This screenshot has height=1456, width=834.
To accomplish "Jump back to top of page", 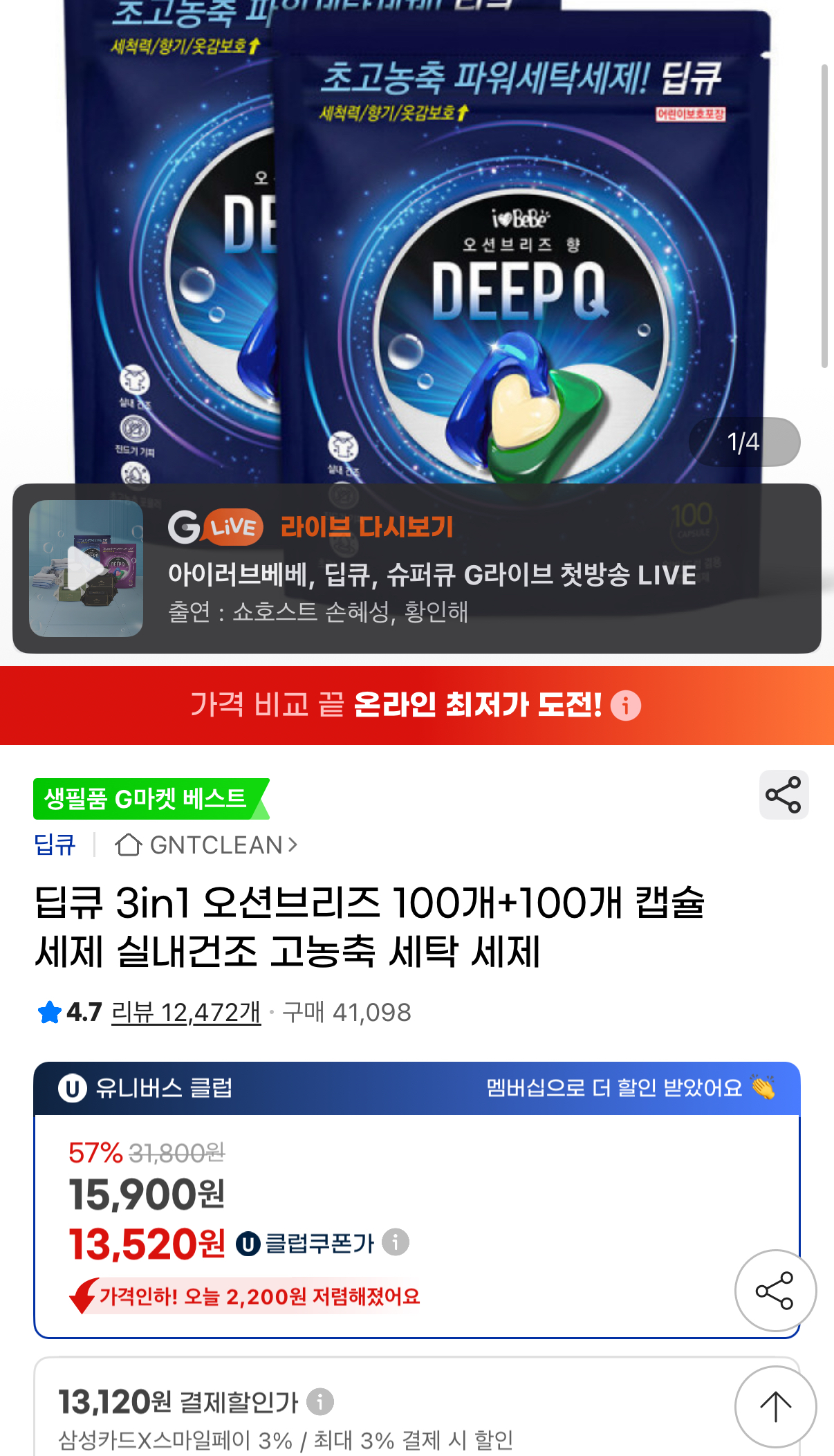I will (775, 1406).
